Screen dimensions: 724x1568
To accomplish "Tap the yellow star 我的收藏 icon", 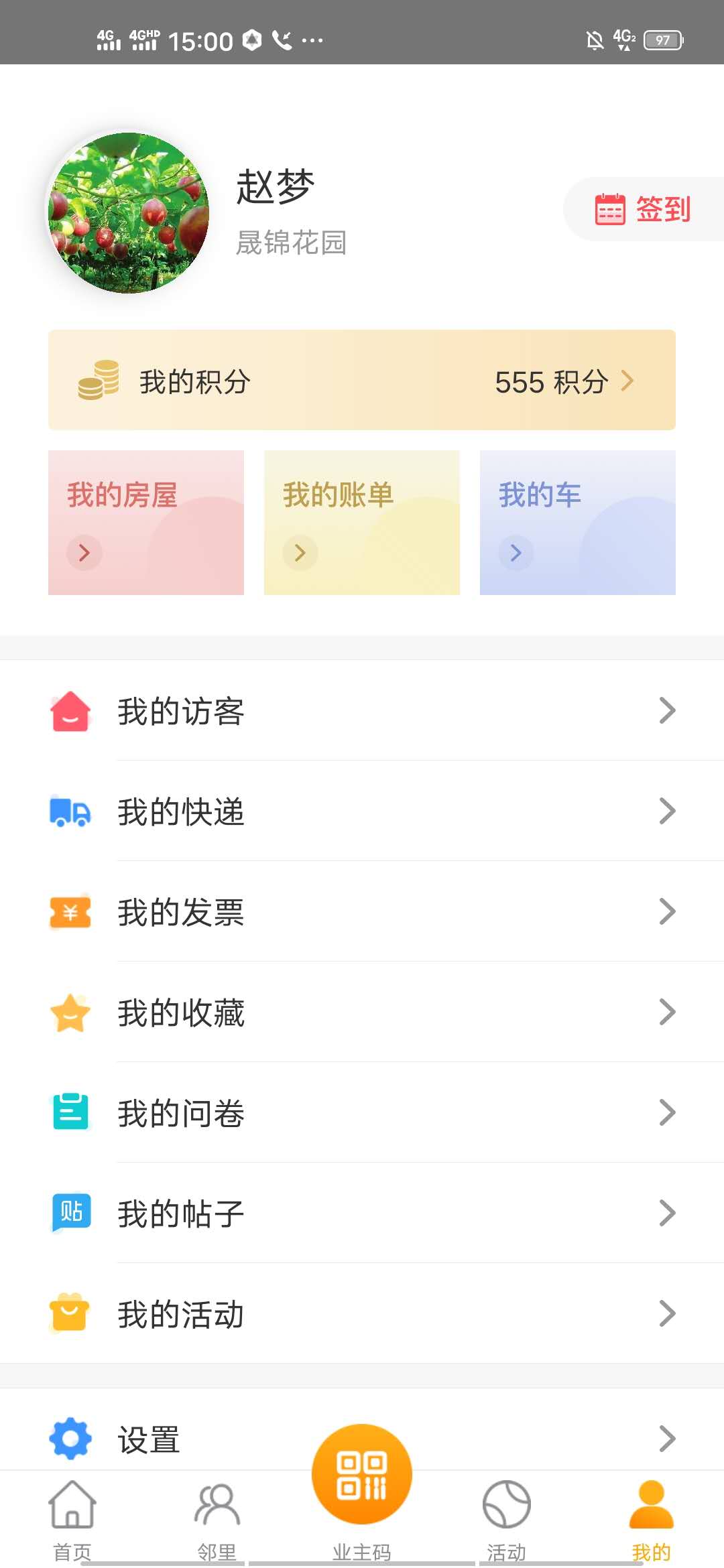I will (x=69, y=1012).
